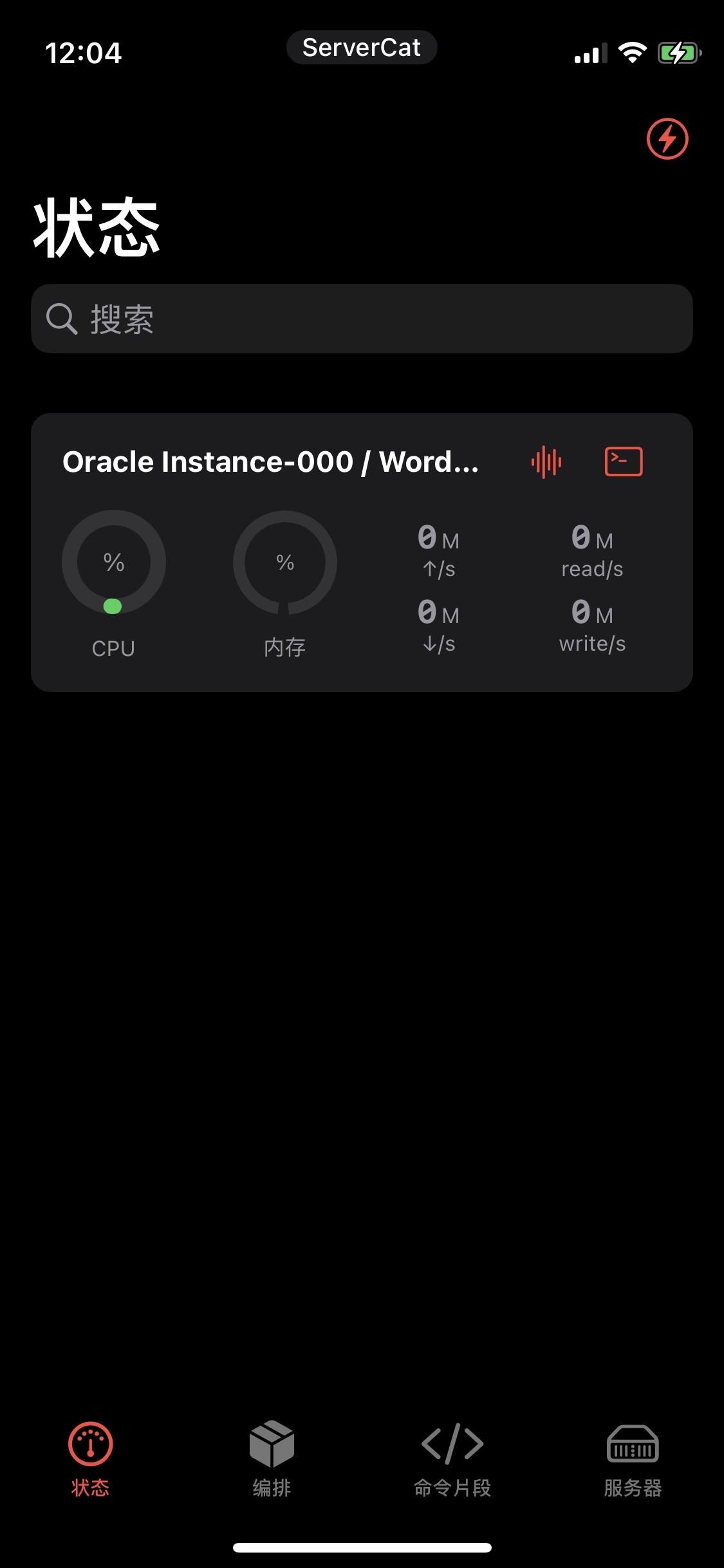Launch terminal for Oracle Instance-000
This screenshot has width=724, height=1568.
coord(624,462)
